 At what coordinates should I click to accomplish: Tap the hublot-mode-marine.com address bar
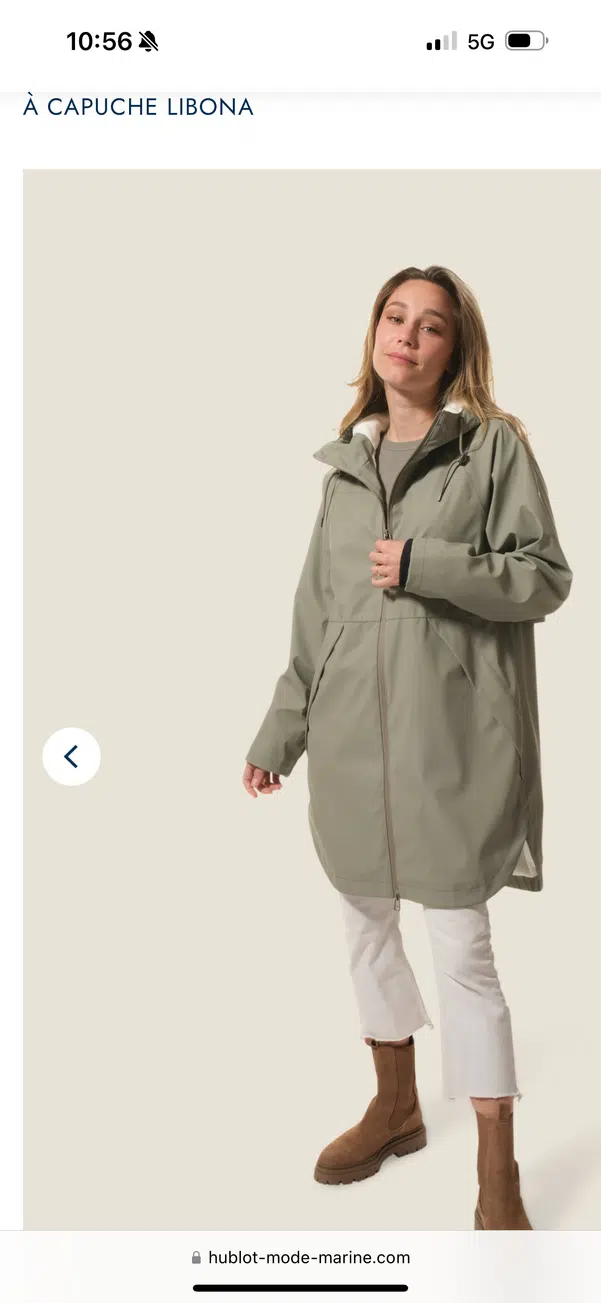tap(300, 1258)
